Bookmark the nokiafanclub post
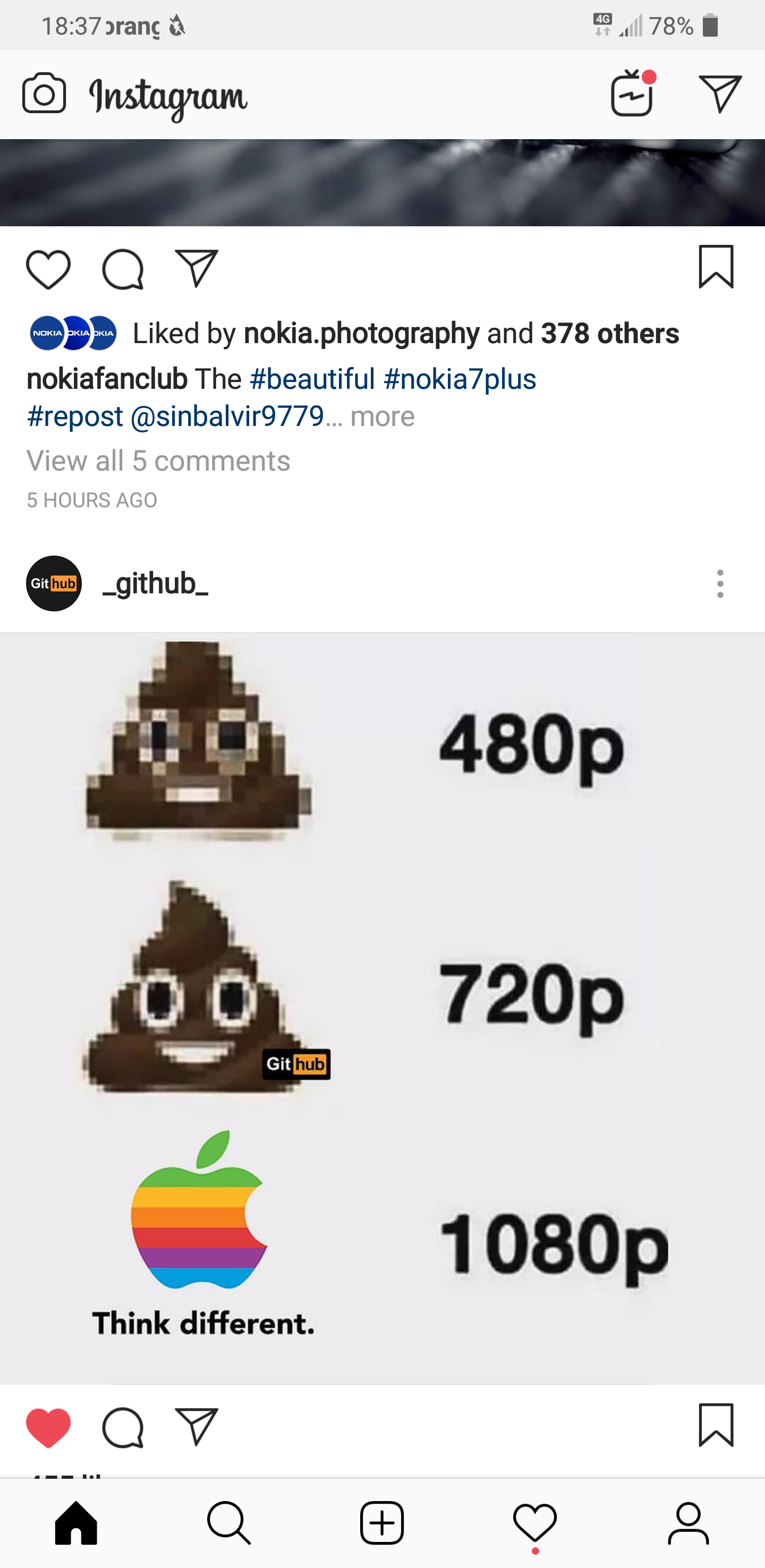The image size is (765, 1568). tap(716, 267)
